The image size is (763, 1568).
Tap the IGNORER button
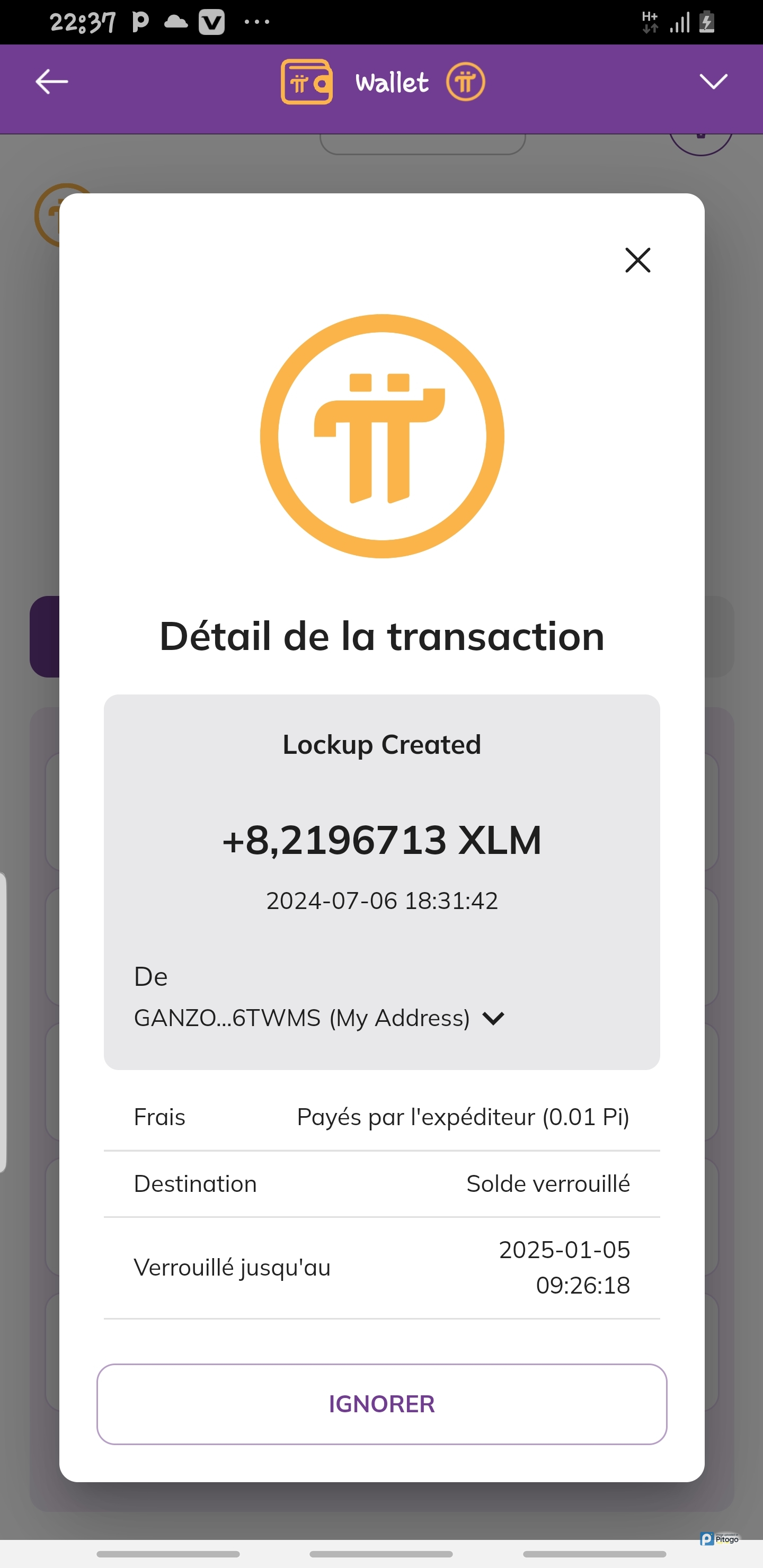point(381,1404)
